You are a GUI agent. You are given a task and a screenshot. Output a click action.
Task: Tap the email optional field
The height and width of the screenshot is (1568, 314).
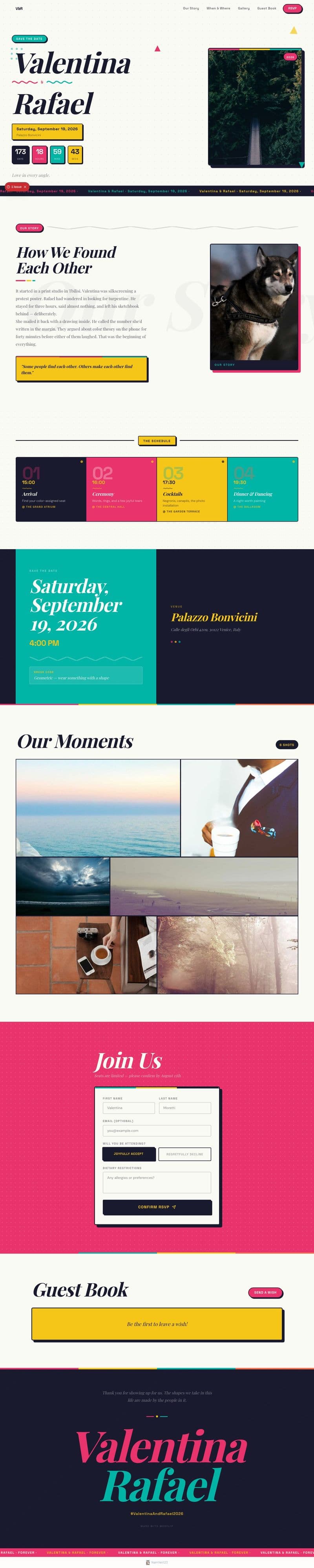157,1130
